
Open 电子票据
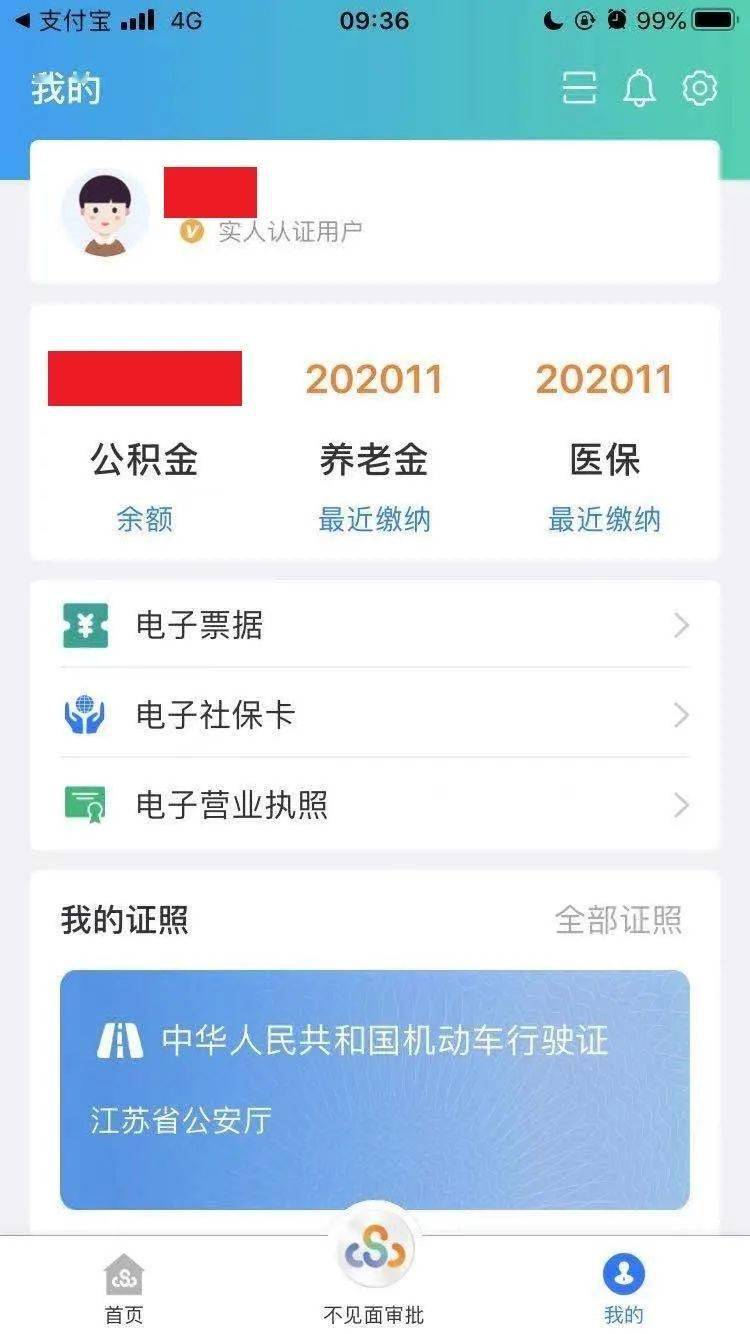coord(374,626)
